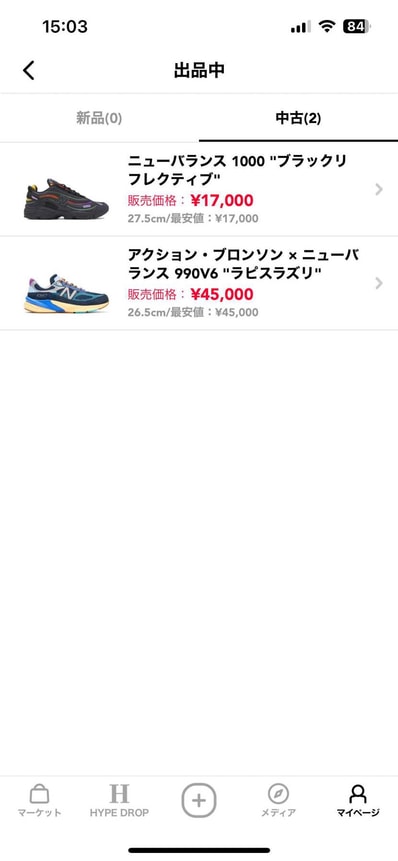Image resolution: width=398 pixels, height=861 pixels.
Task: Tap the plus button to add a listing
Action: click(199, 800)
